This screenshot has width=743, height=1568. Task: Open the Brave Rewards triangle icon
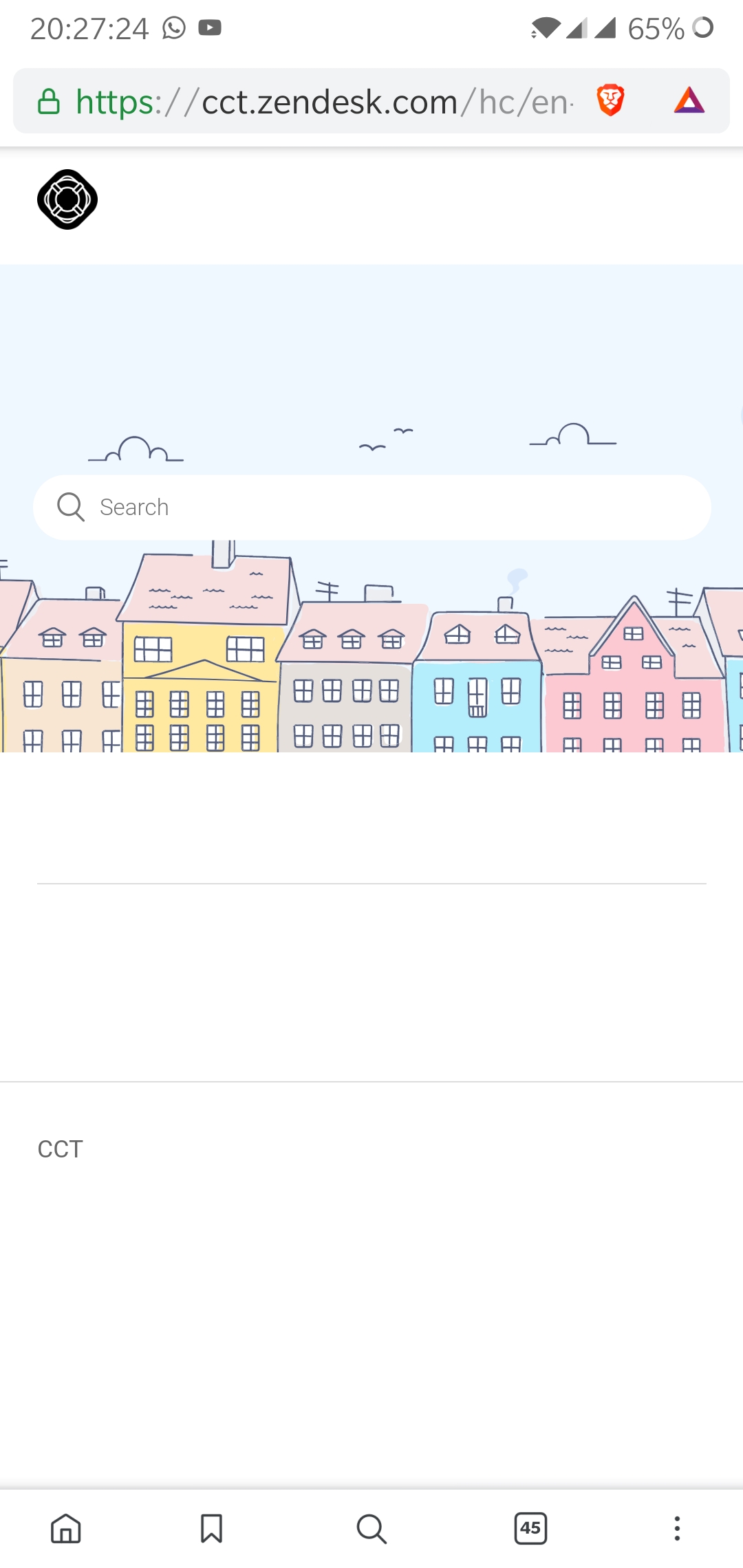coord(689,100)
